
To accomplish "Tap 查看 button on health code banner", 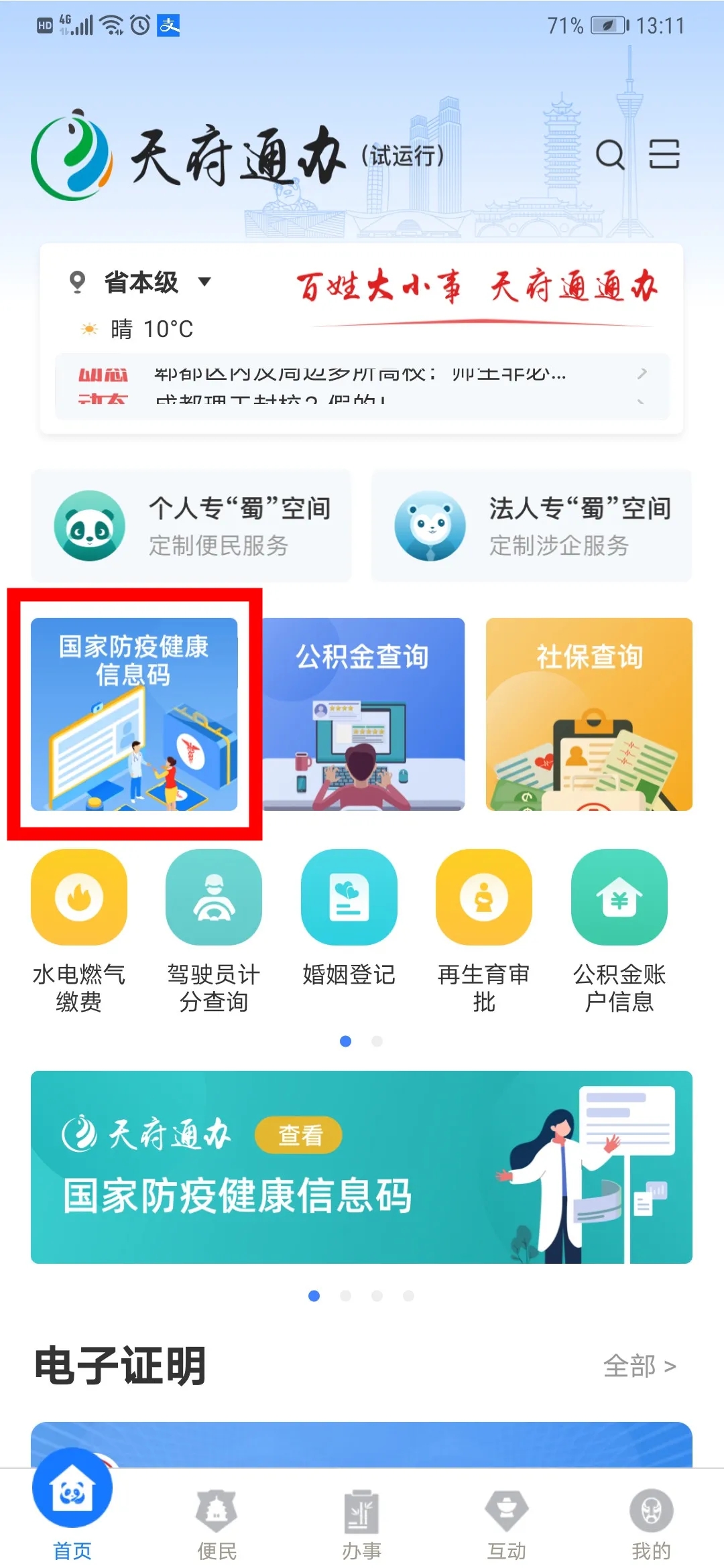I will tap(299, 1135).
